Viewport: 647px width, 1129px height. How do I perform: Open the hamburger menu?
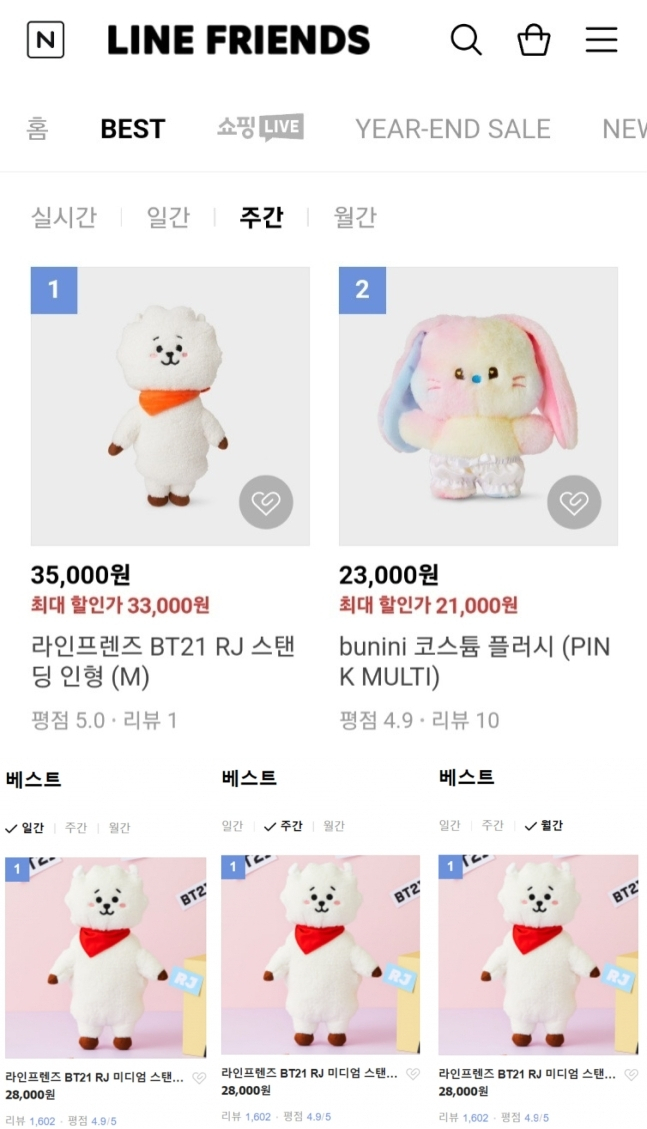pos(601,40)
